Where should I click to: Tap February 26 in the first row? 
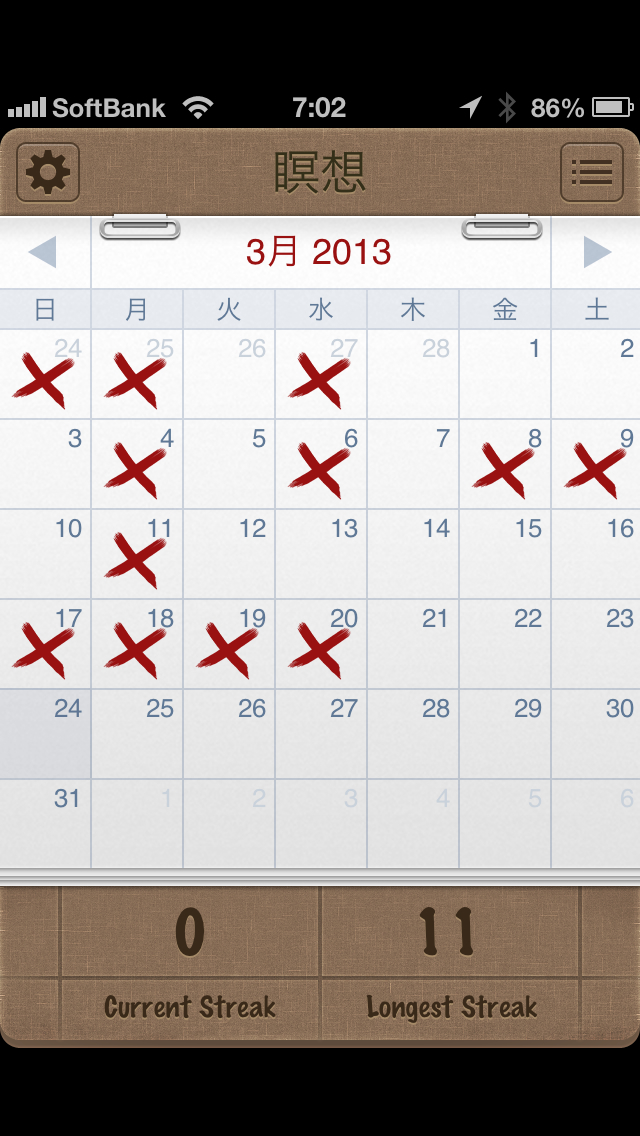point(229,375)
